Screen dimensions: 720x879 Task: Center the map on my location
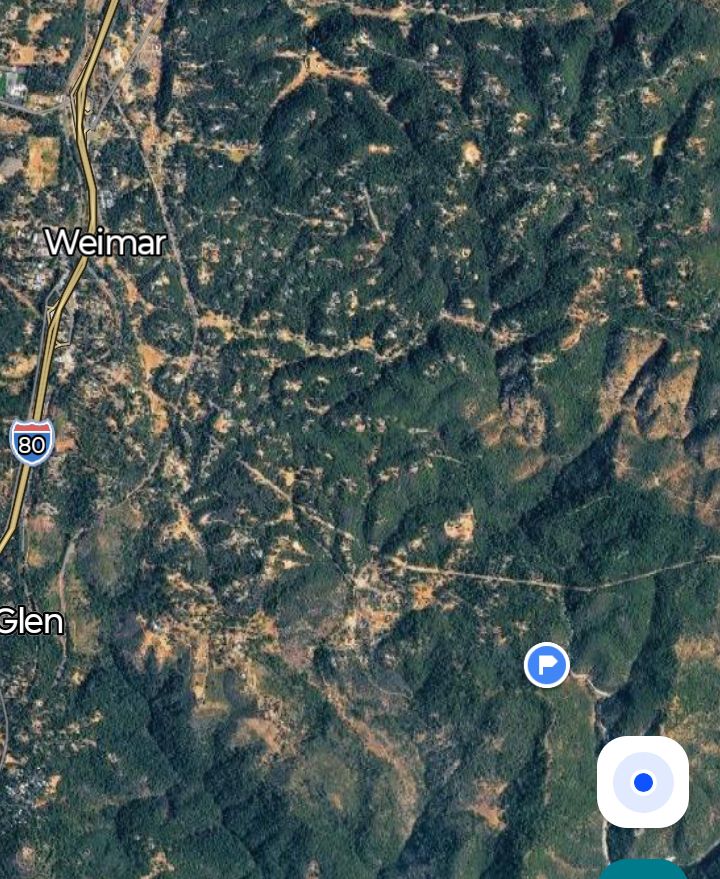pos(642,782)
